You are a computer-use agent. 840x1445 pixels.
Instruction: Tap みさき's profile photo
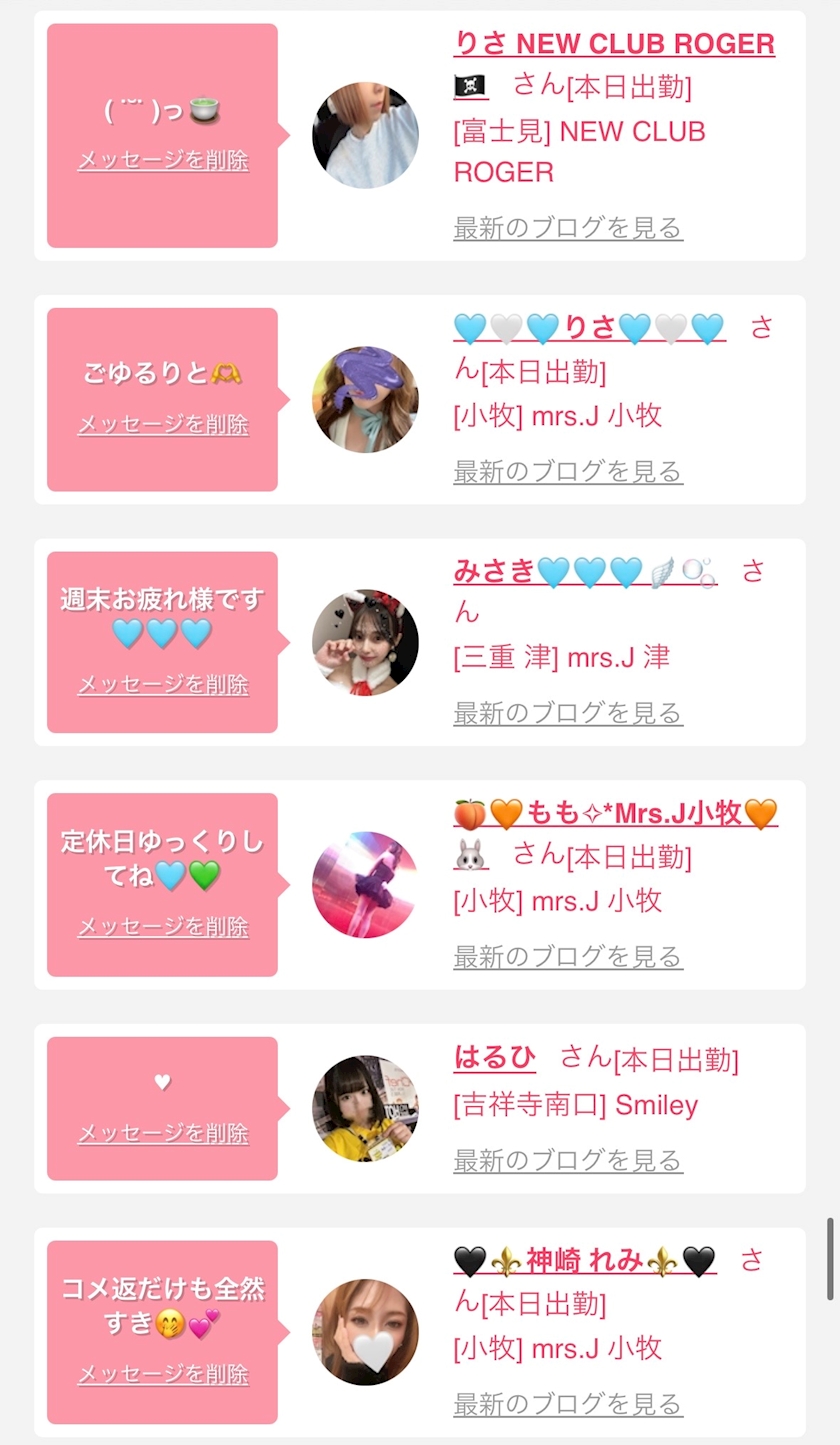click(365, 642)
